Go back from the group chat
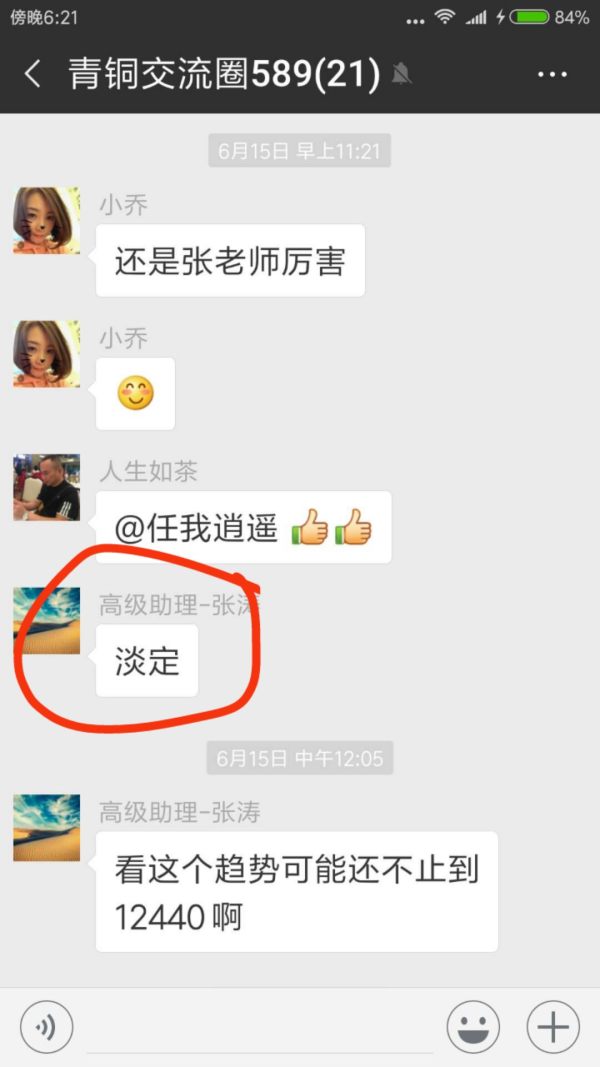This screenshot has width=600, height=1067. [33, 74]
